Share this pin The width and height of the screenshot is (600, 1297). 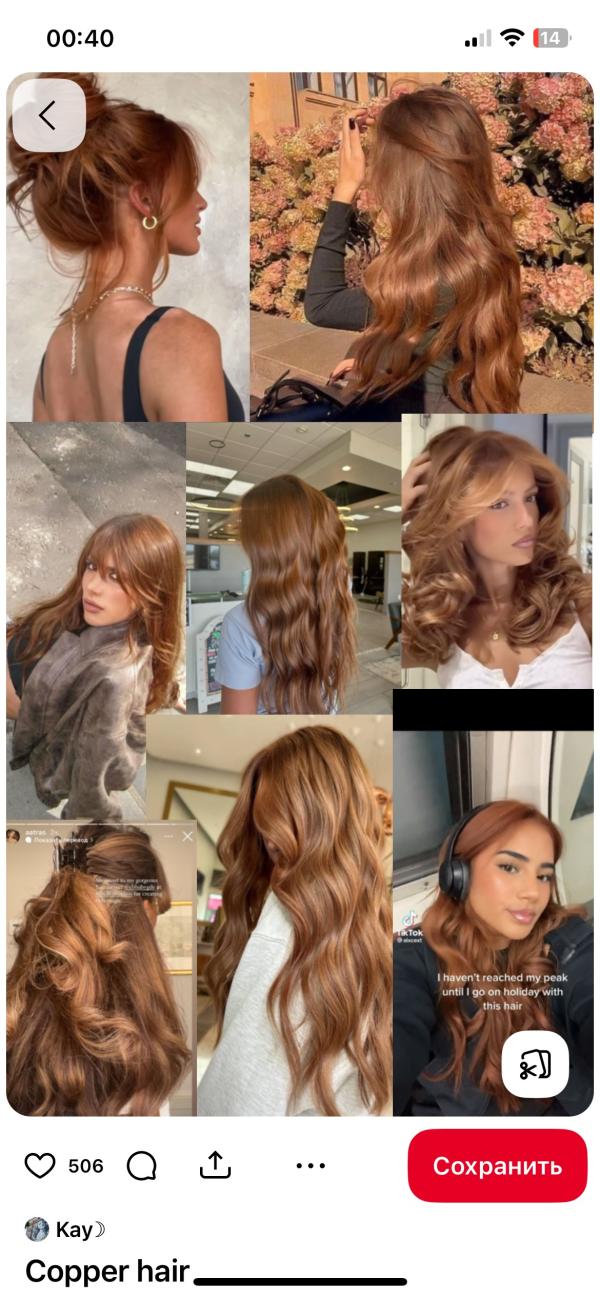(x=215, y=1165)
